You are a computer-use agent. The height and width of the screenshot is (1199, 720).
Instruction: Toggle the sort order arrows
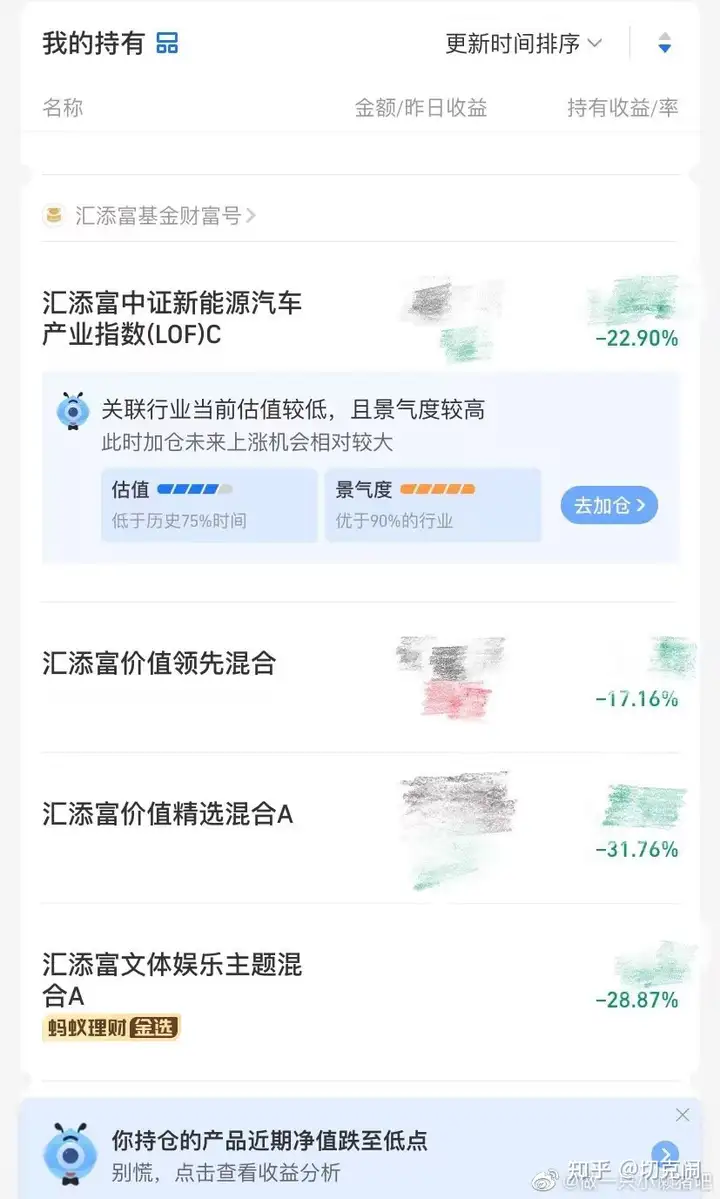665,44
